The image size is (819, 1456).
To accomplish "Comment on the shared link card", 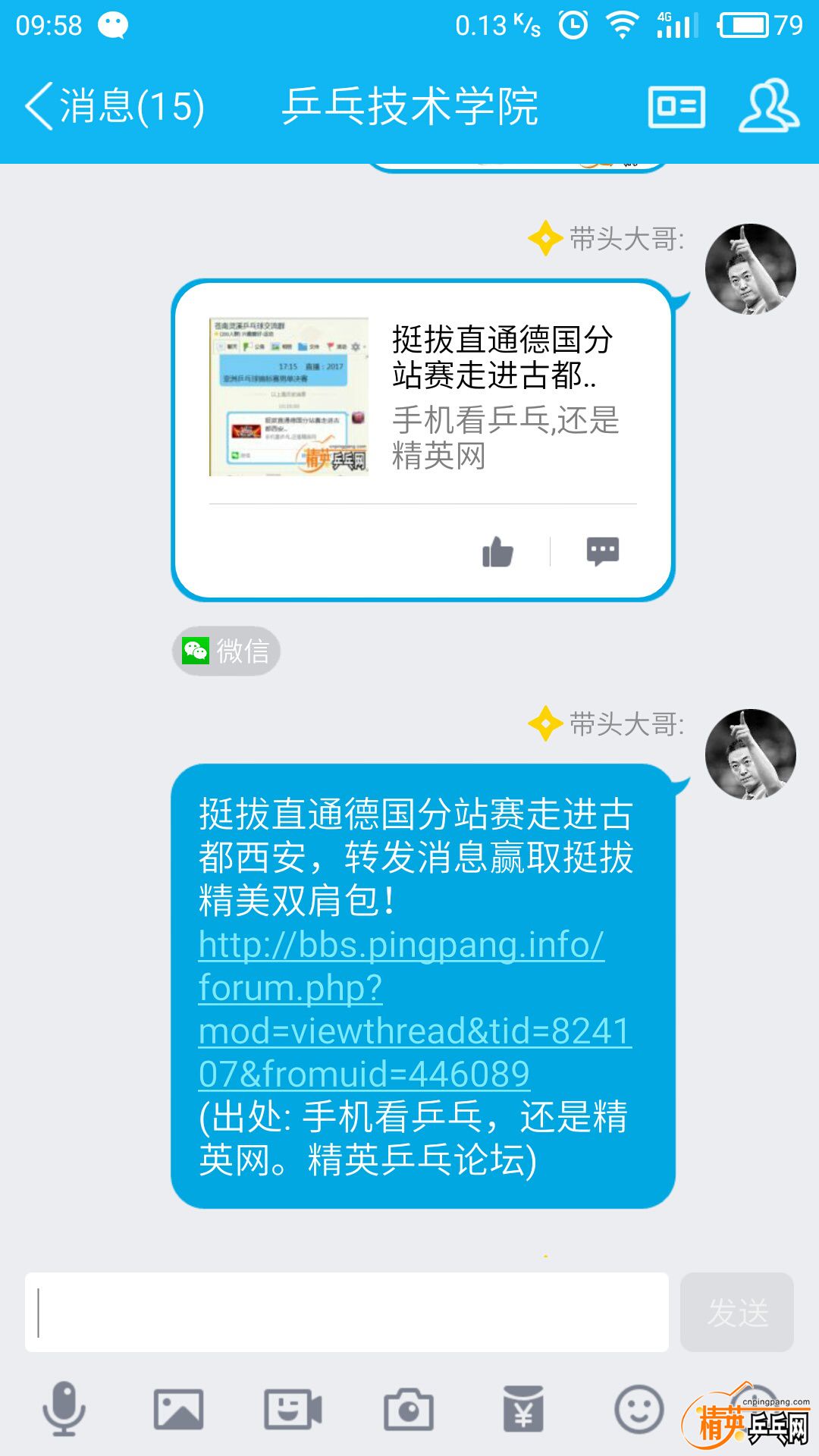I will pos(603,551).
